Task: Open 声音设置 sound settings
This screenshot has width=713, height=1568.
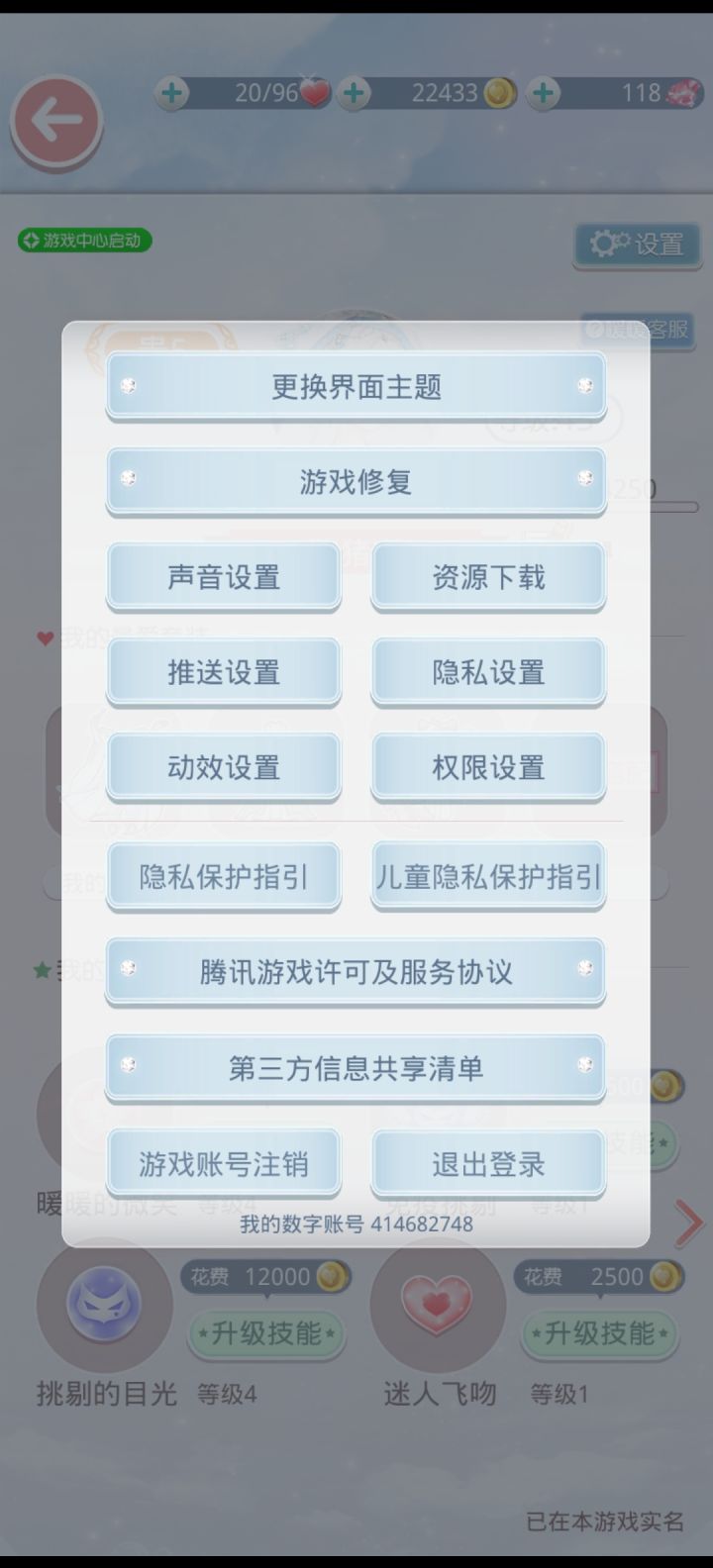Action: pyautogui.click(x=224, y=576)
